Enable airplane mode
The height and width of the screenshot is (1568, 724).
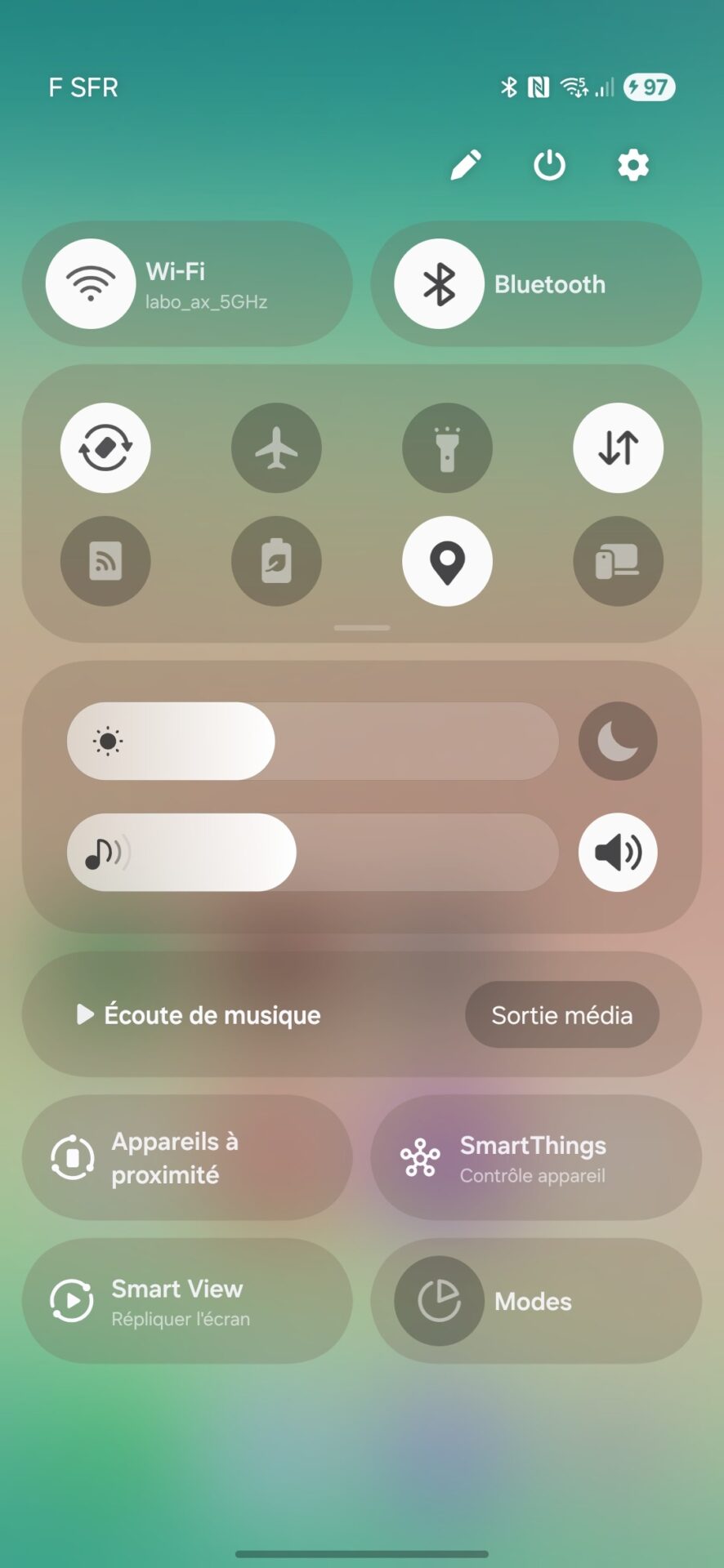276,448
